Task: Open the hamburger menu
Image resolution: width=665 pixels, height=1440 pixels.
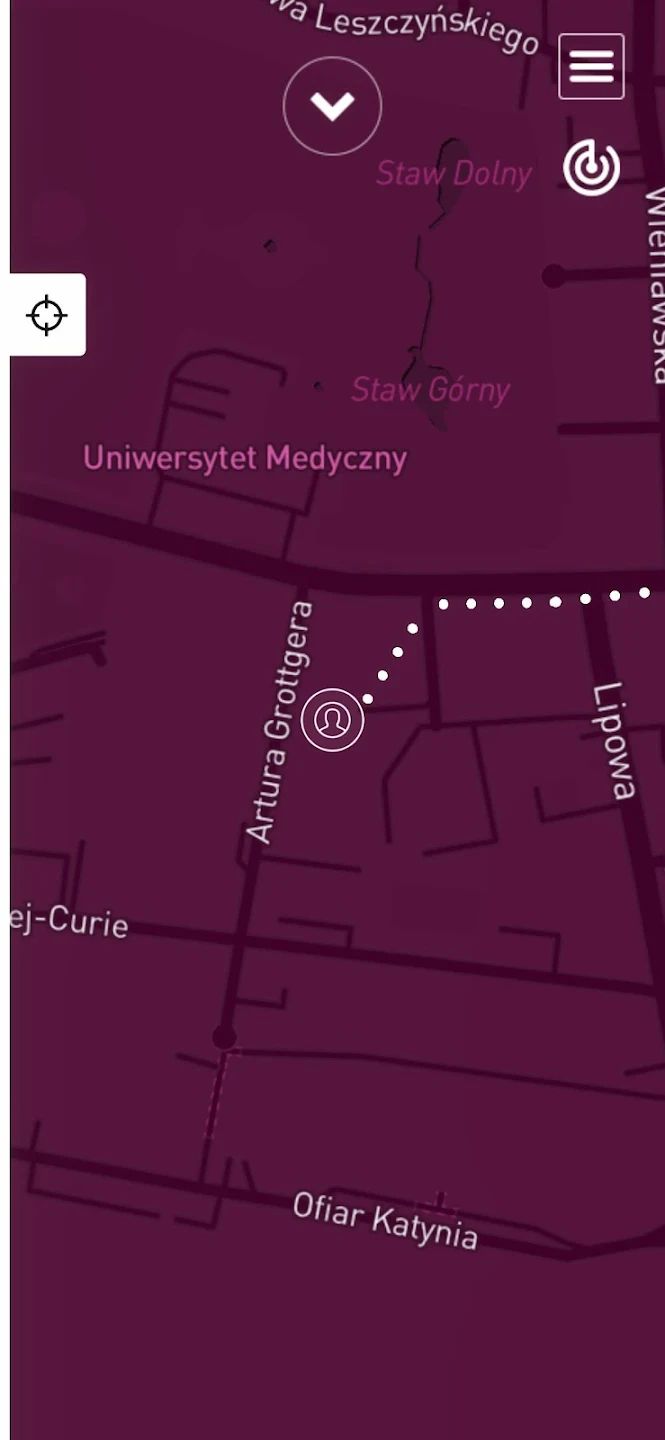Action: (x=591, y=67)
